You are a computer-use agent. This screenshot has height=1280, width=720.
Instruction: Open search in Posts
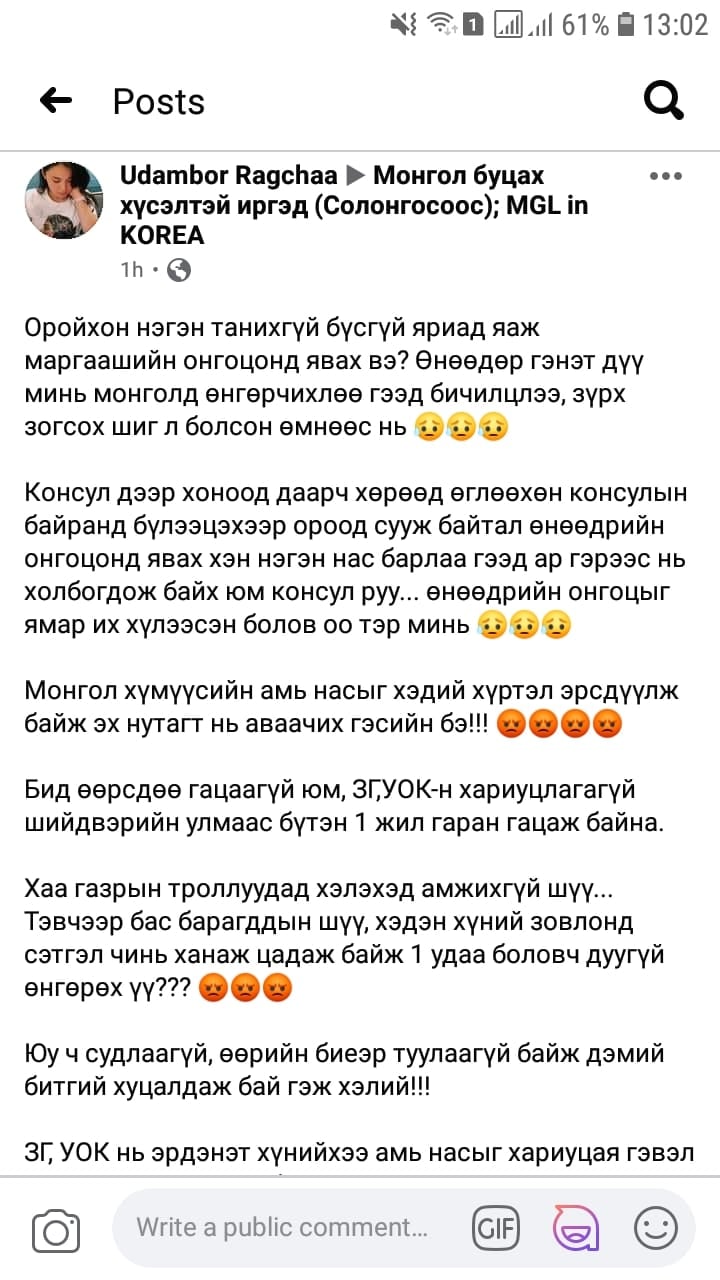click(662, 100)
